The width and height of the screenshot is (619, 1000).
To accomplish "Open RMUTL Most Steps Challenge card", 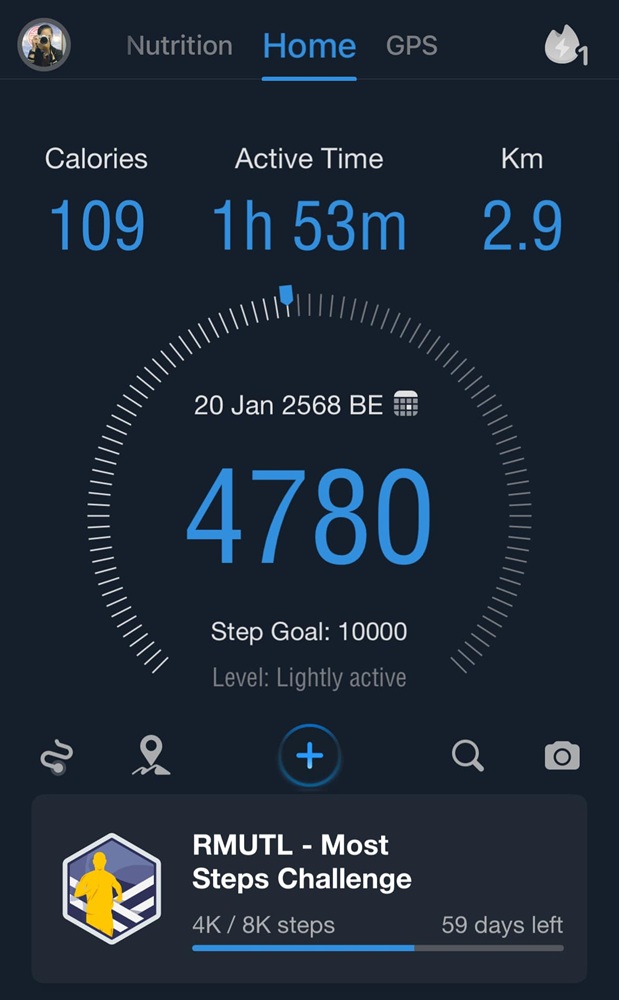I will (x=309, y=888).
